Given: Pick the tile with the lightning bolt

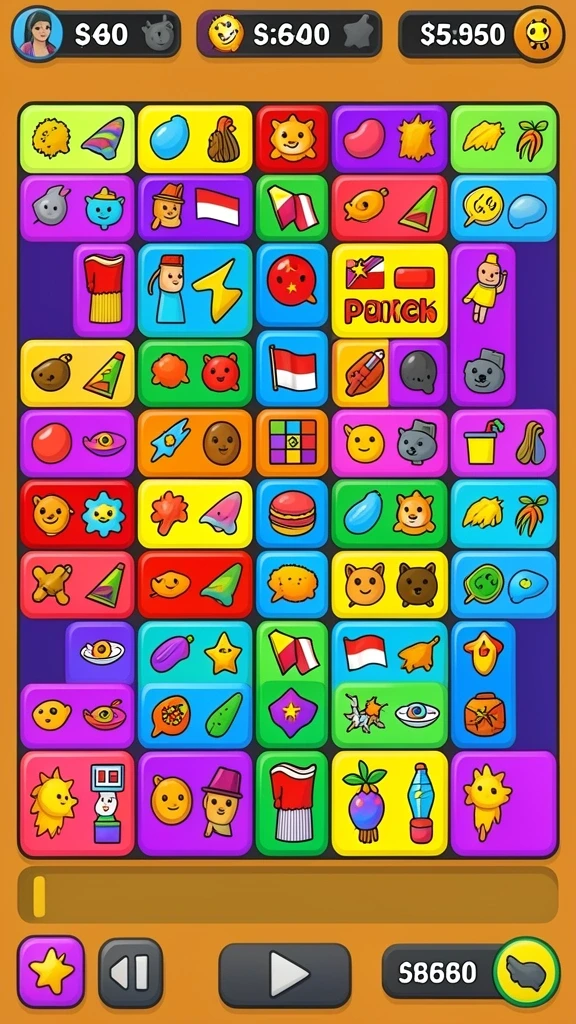Looking at the screenshot, I should pos(195,291).
